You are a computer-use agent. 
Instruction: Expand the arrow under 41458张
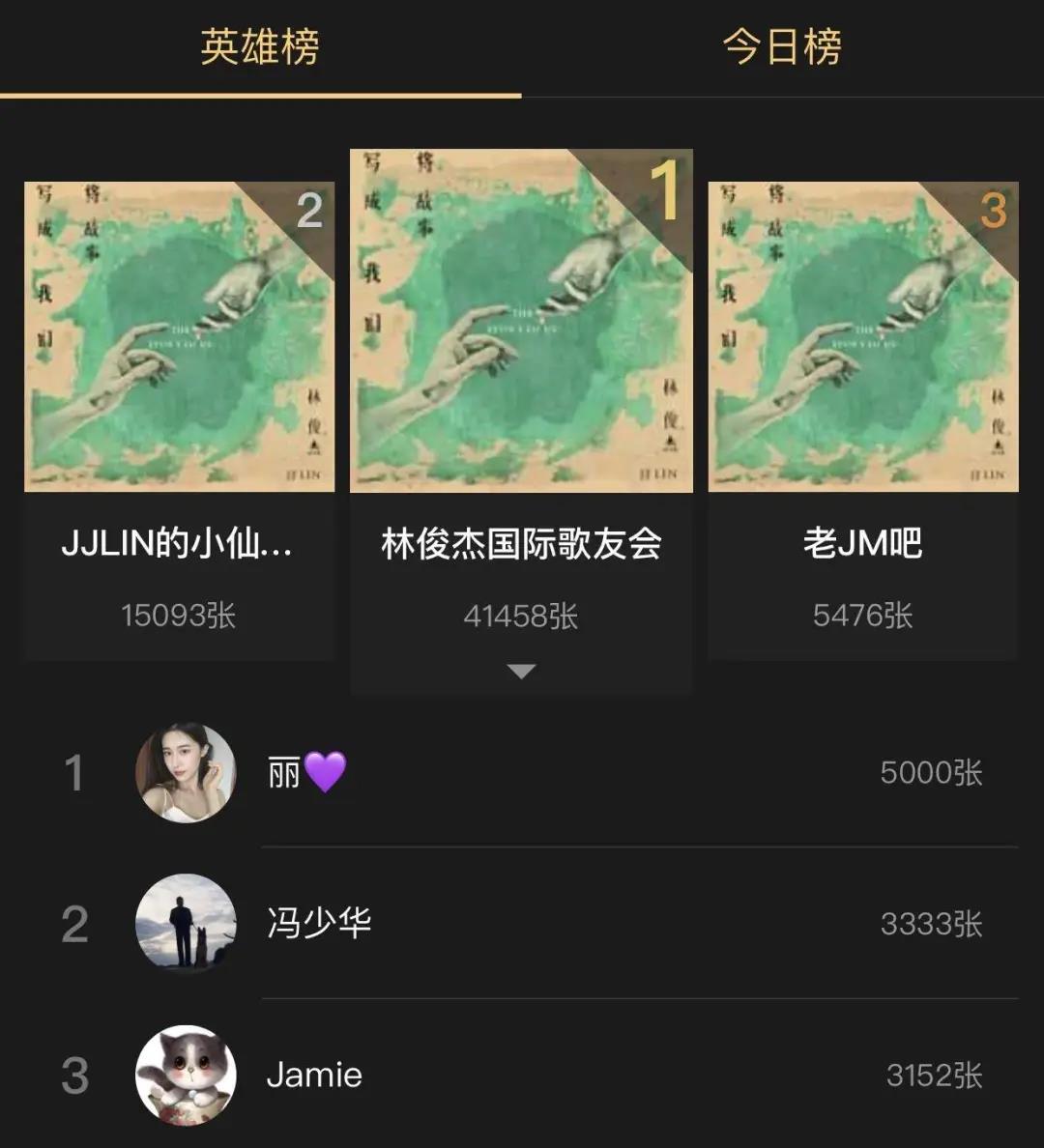click(521, 672)
